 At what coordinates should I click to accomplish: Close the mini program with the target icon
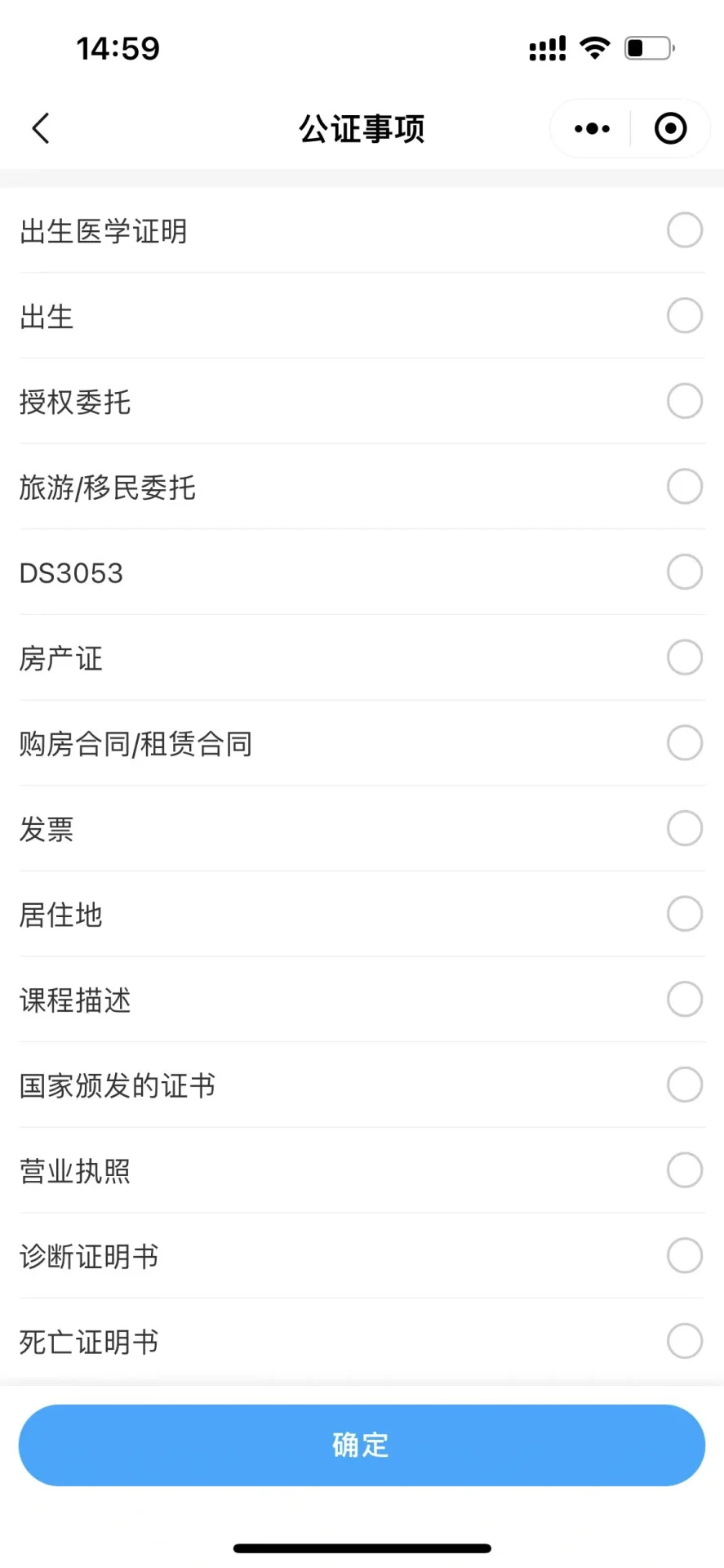point(670,128)
